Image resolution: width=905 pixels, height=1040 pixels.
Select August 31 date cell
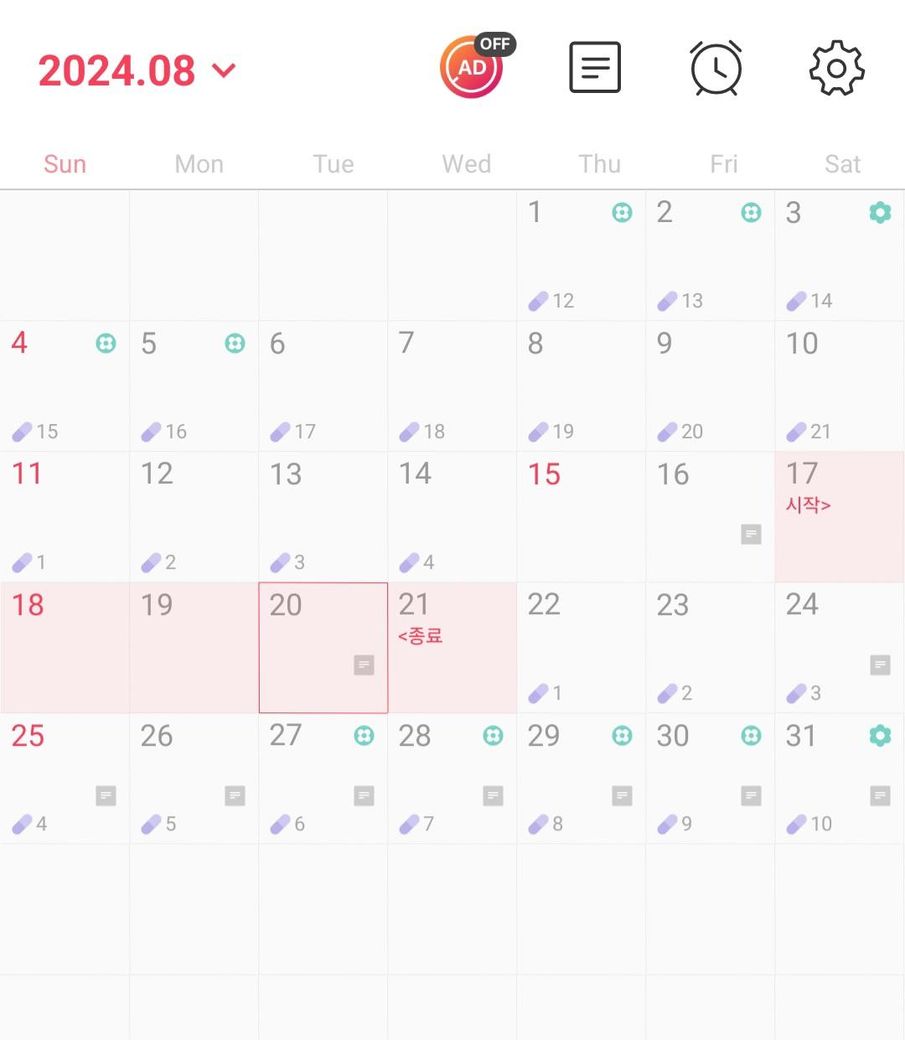click(x=839, y=778)
